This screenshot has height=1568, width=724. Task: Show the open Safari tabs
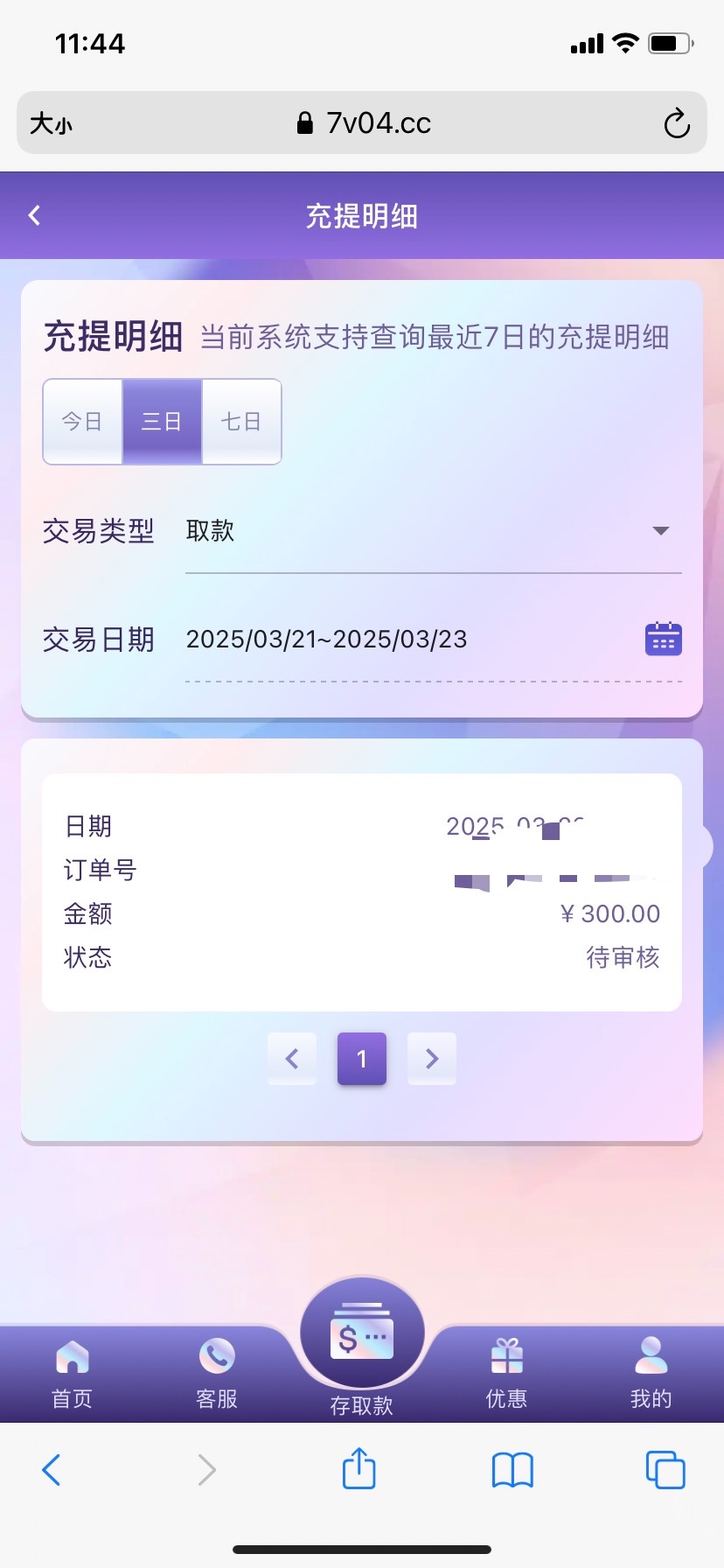(x=665, y=1469)
